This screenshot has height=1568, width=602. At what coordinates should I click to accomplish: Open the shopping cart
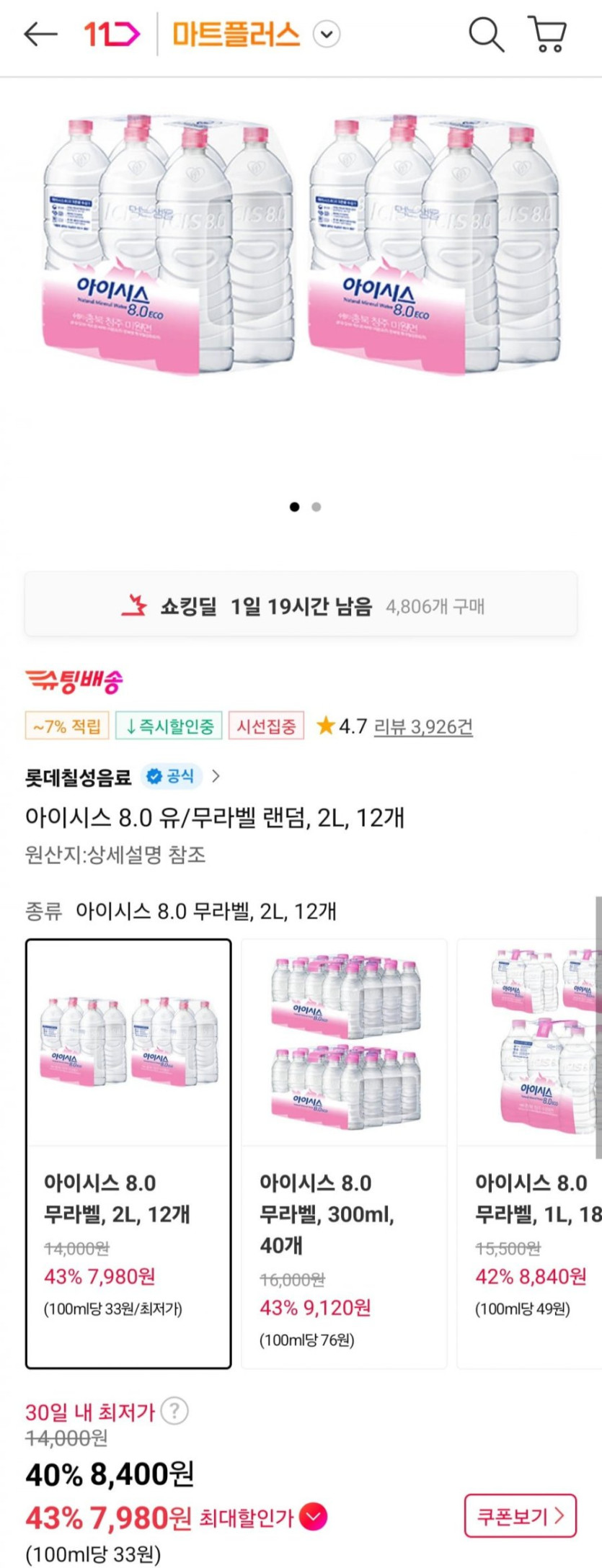548,34
